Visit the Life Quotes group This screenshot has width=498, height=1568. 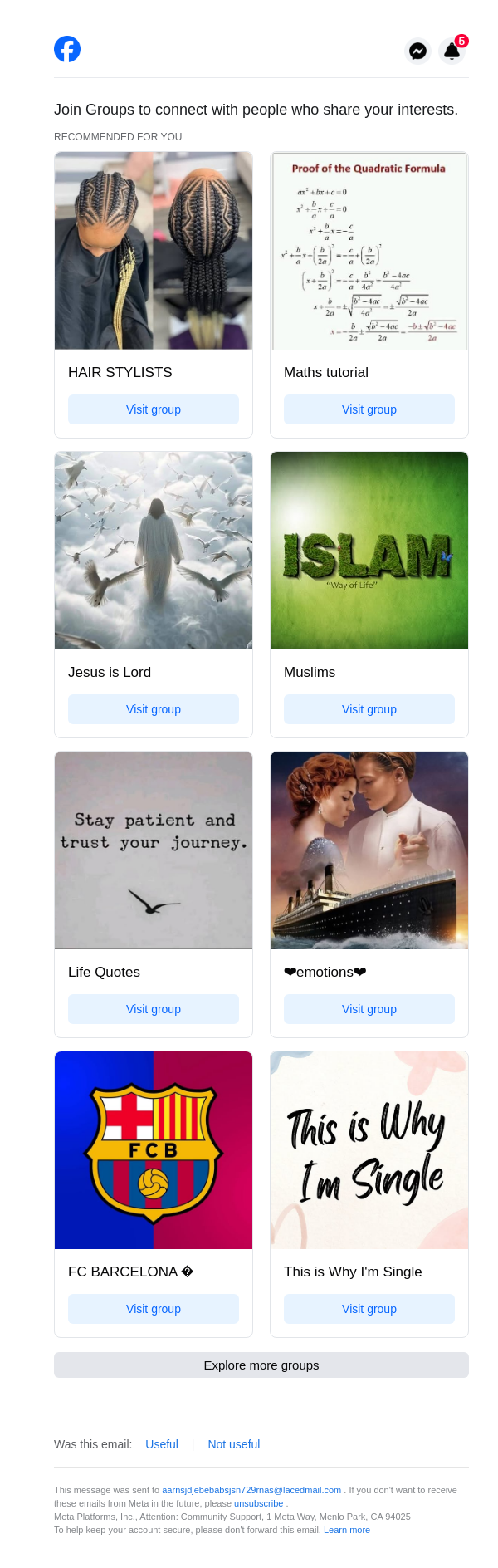(x=154, y=1009)
